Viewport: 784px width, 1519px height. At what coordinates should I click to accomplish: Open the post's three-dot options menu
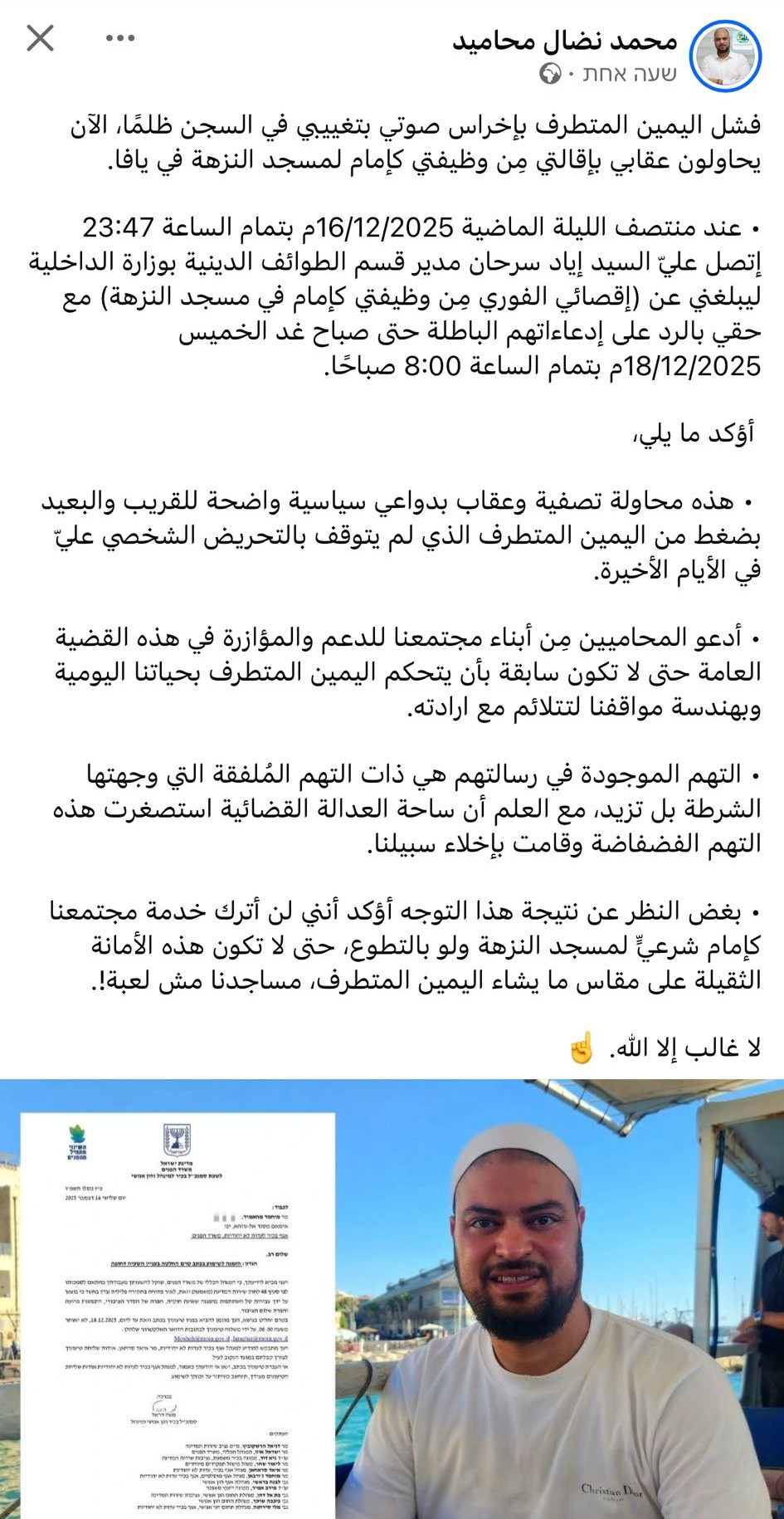coord(121,38)
